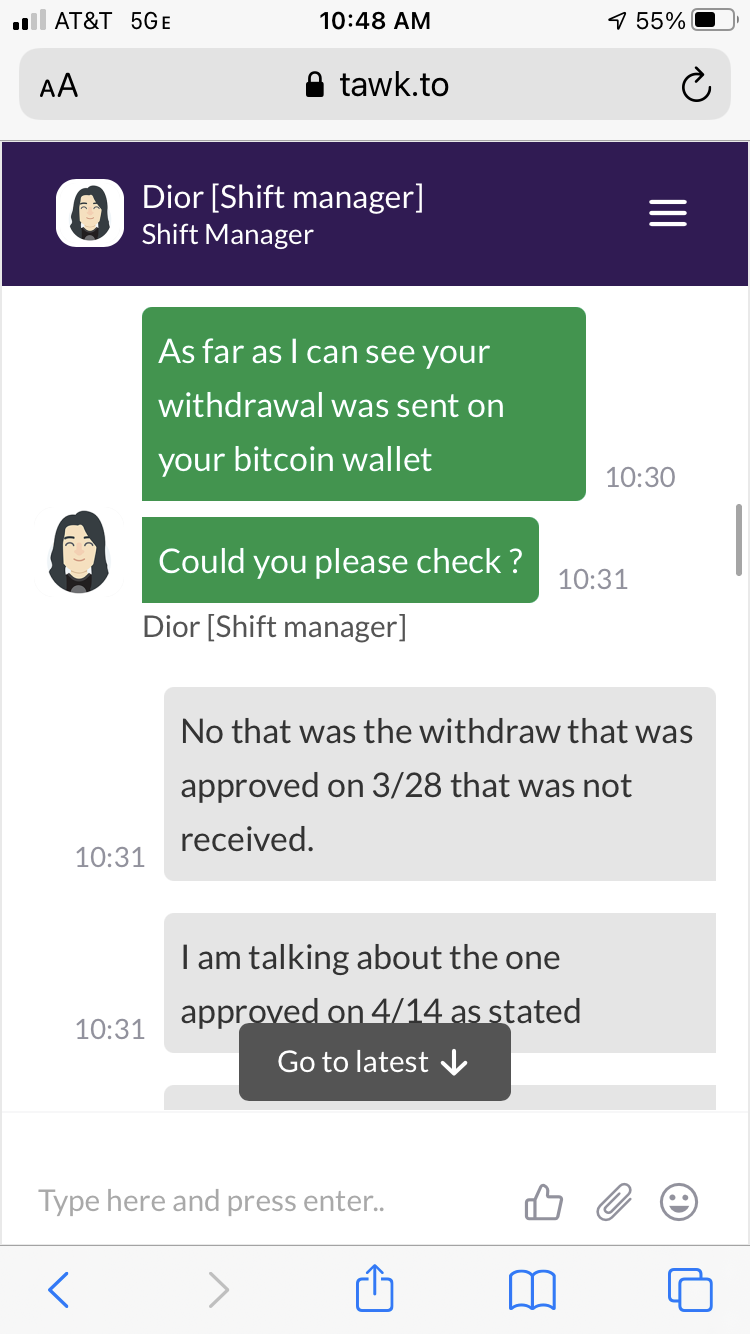Jump to latest message
Viewport: 750px width, 1334px height.
pos(374,1062)
